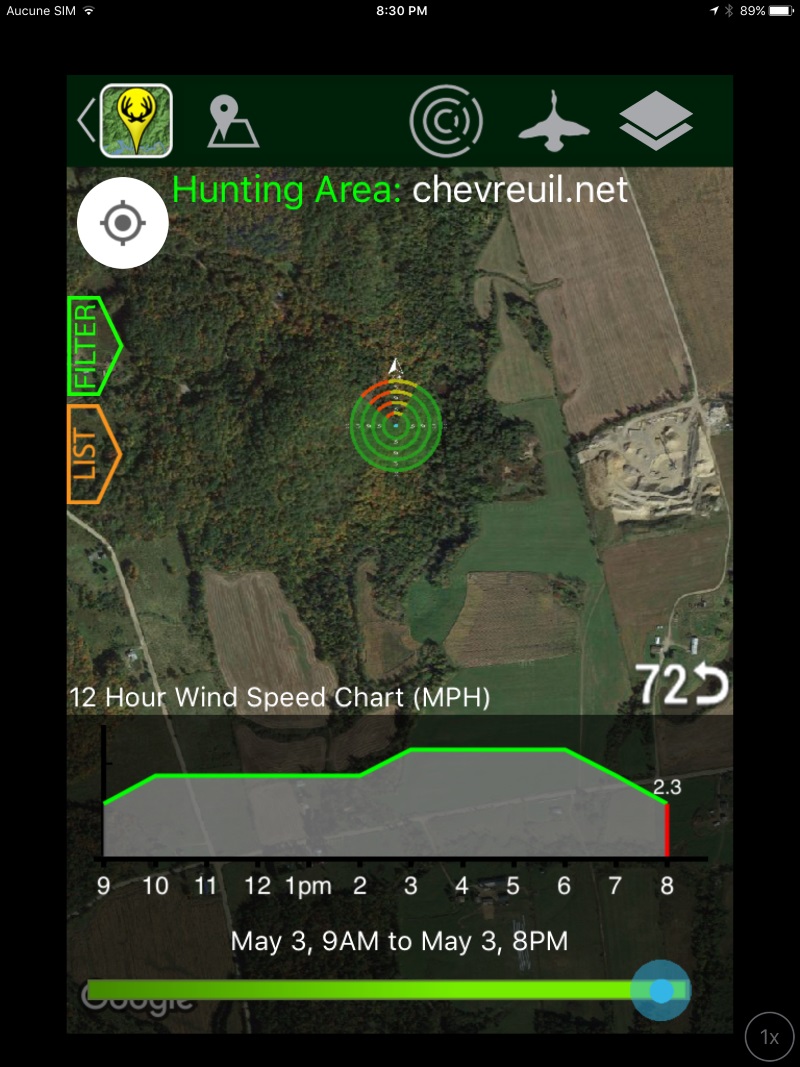Expand the FILTER side tab
Viewport: 800px width, 1067px height.
(92, 346)
